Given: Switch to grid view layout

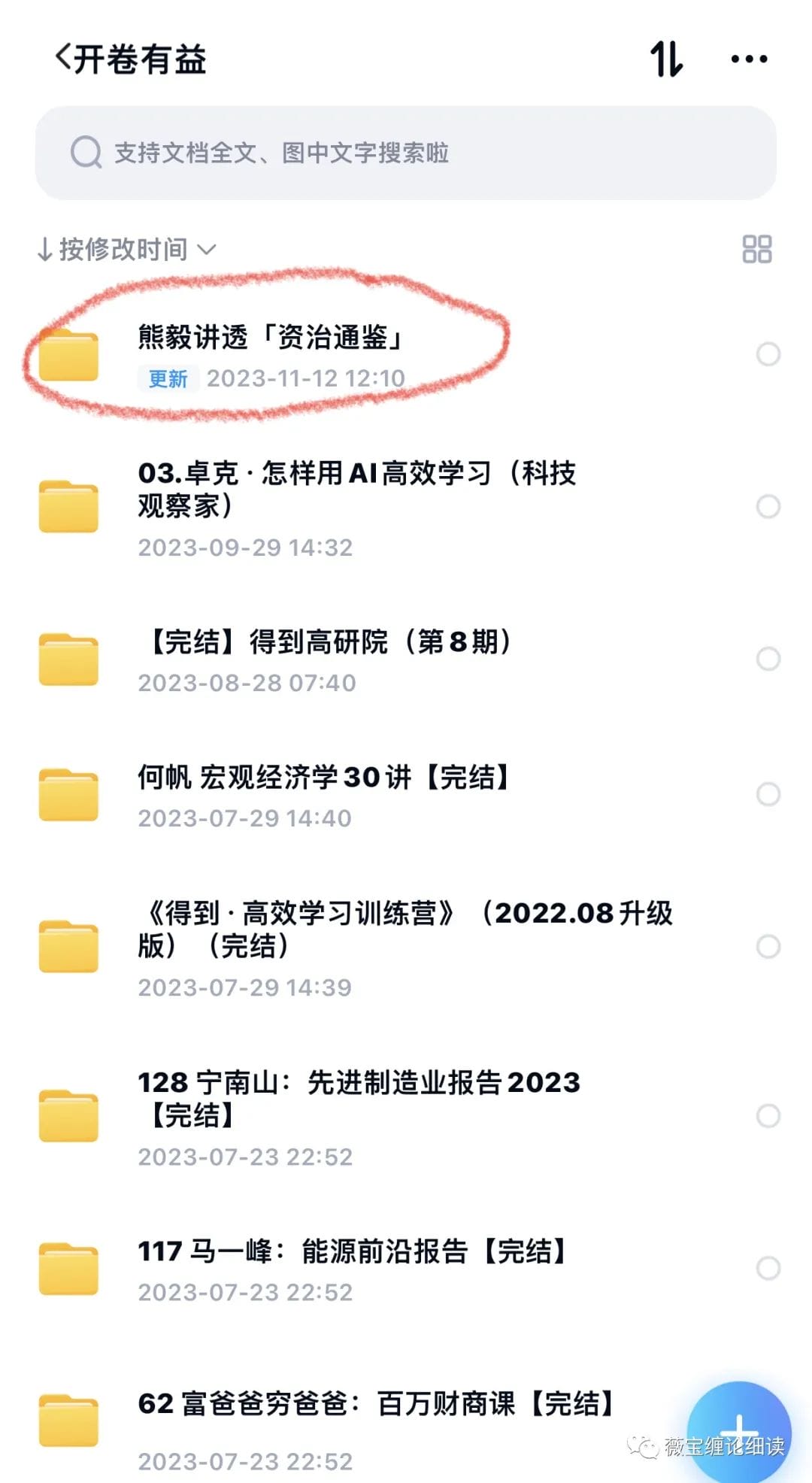Looking at the screenshot, I should coord(756,249).
